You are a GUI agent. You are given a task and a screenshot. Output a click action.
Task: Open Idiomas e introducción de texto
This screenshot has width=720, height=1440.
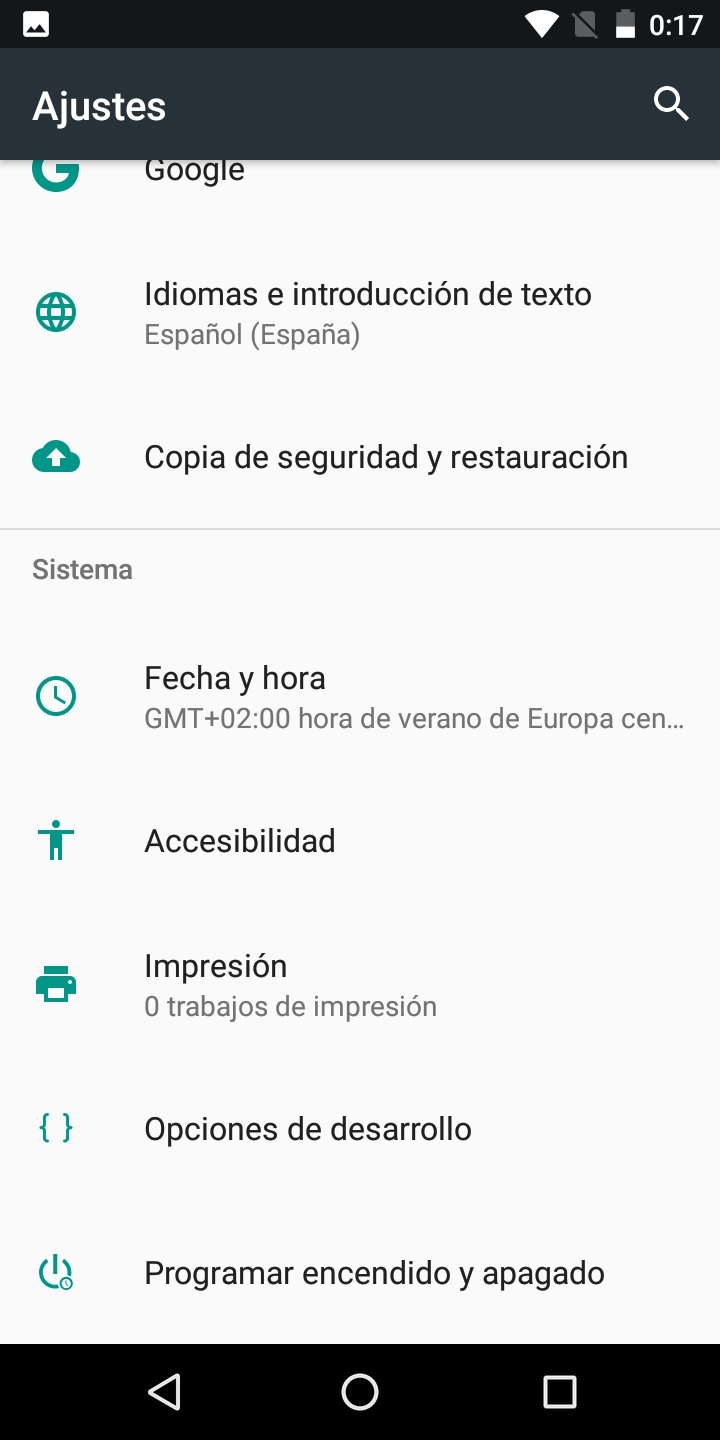click(367, 313)
